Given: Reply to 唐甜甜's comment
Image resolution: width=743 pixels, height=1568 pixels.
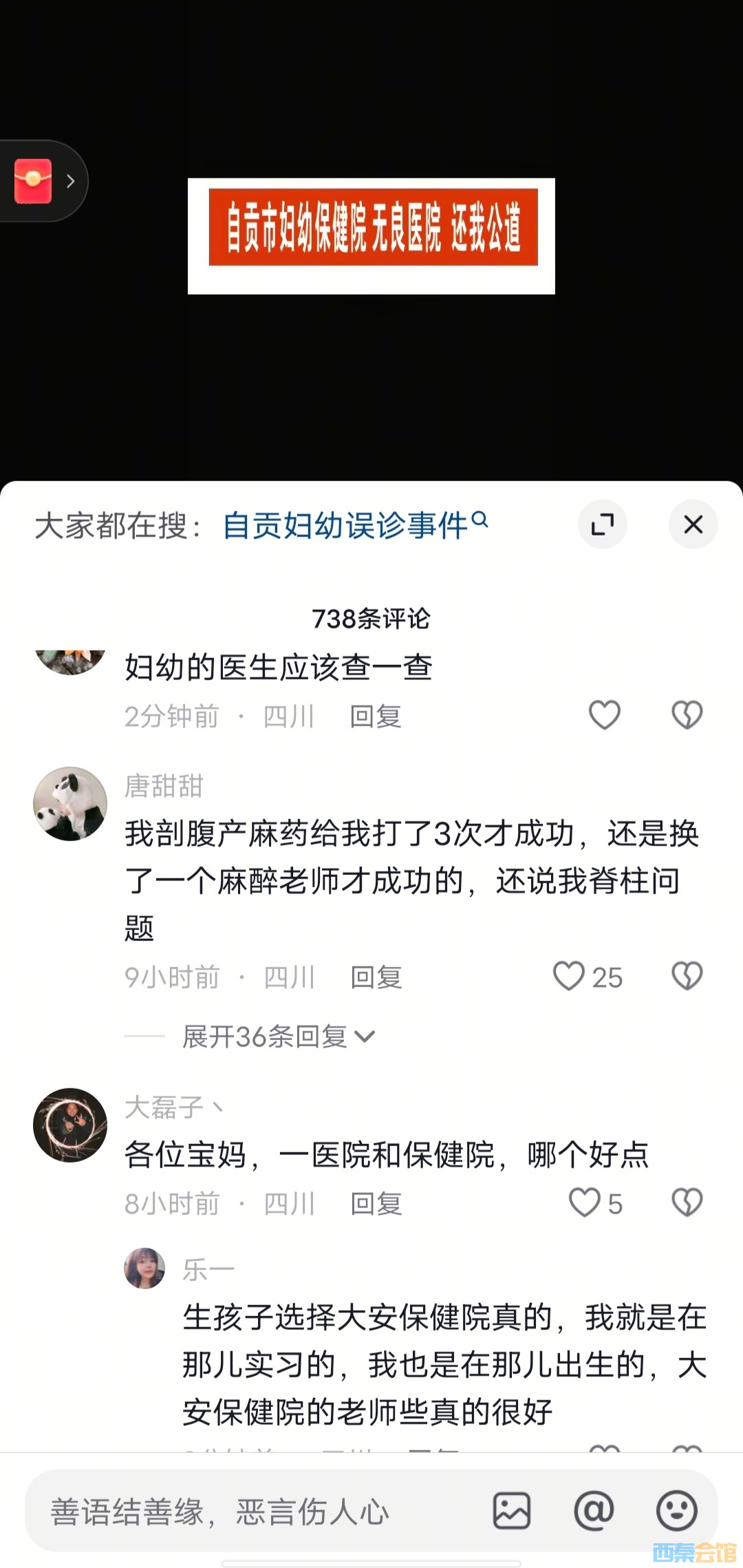Looking at the screenshot, I should [x=376, y=977].
